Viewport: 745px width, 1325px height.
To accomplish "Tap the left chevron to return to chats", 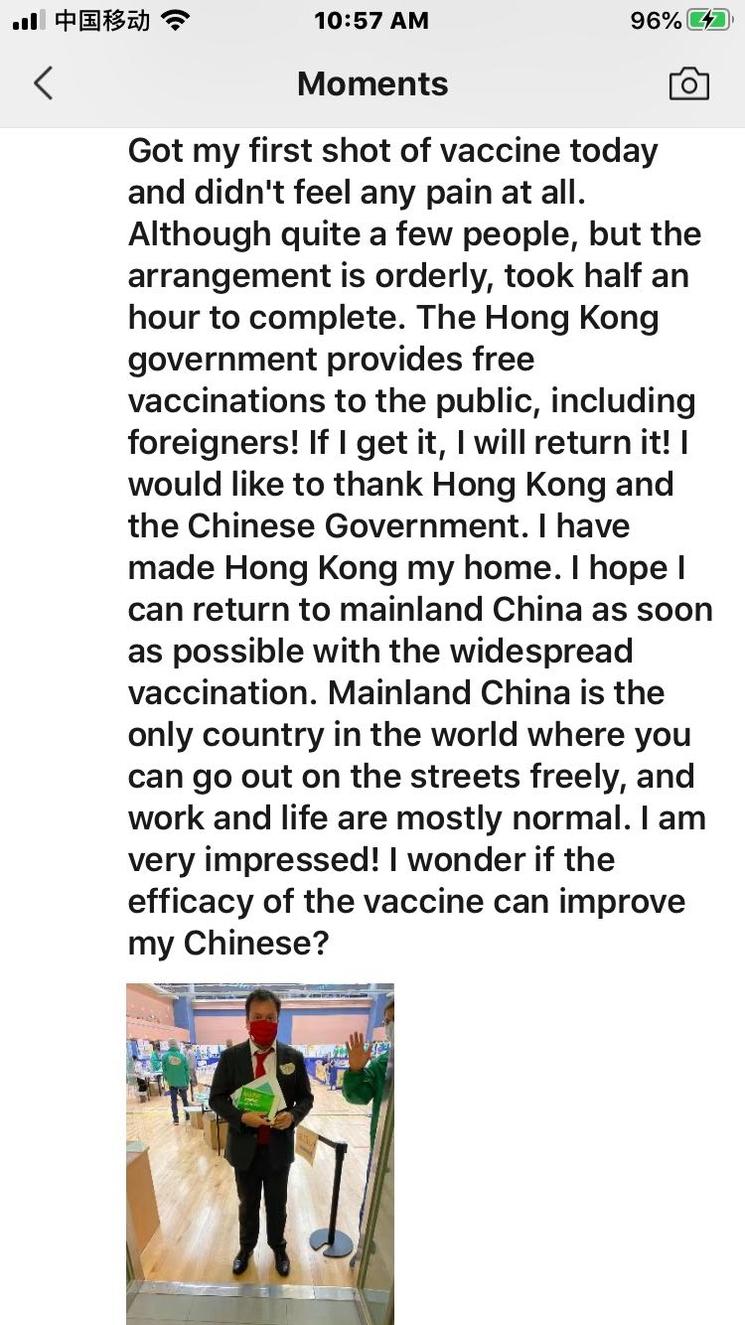I will point(42,85).
